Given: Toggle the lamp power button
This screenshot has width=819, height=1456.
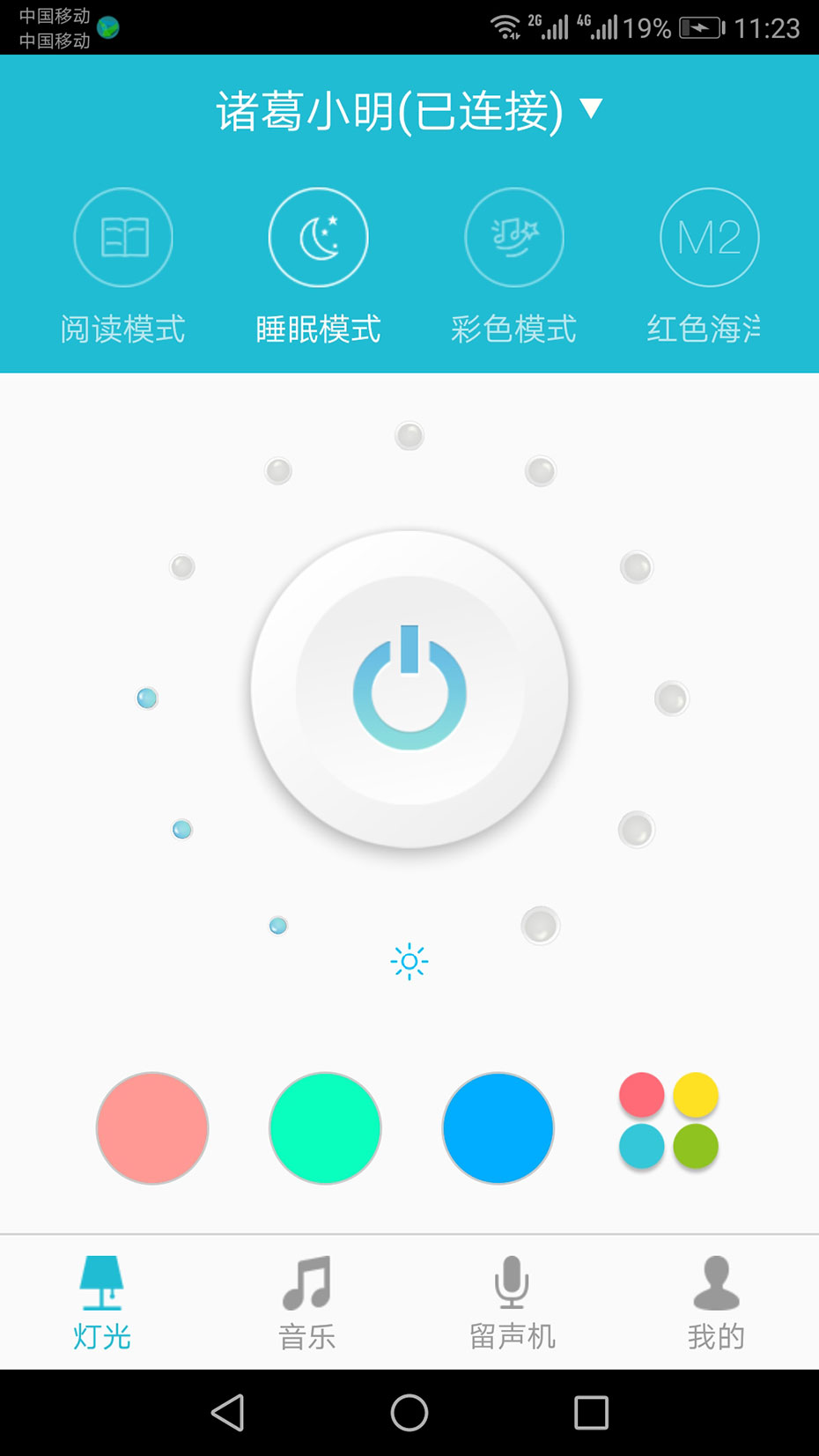Looking at the screenshot, I should coord(409,689).
